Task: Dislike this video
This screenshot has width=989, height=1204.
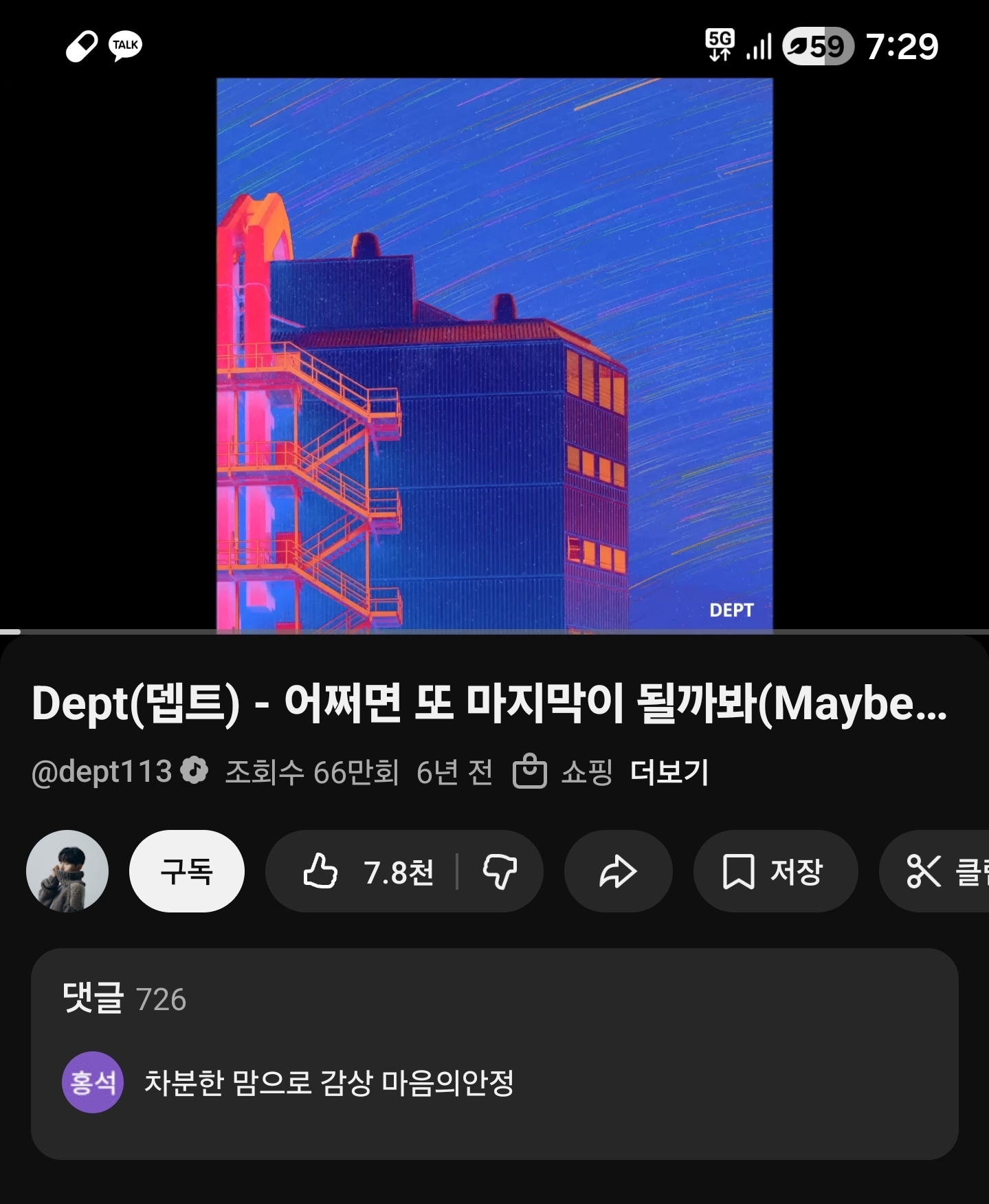Action: click(x=500, y=872)
